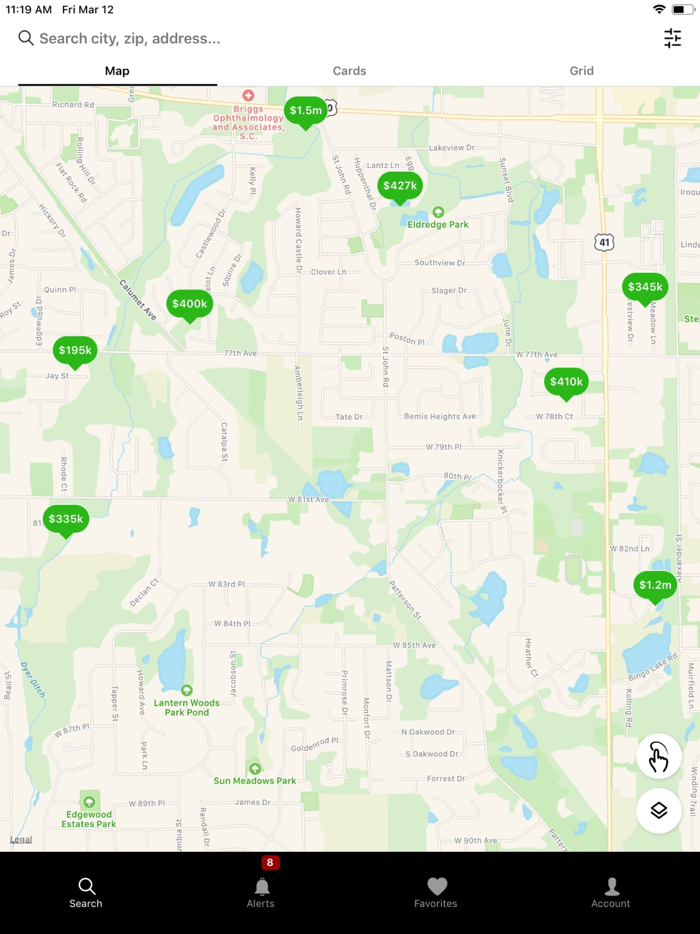Tap the $345k price pin

(645, 287)
